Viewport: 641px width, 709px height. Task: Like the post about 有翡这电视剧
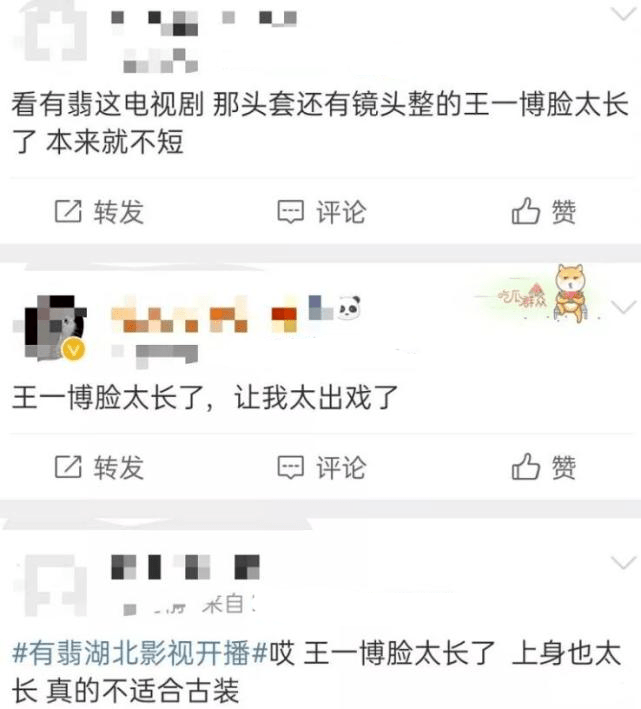pyautogui.click(x=543, y=212)
